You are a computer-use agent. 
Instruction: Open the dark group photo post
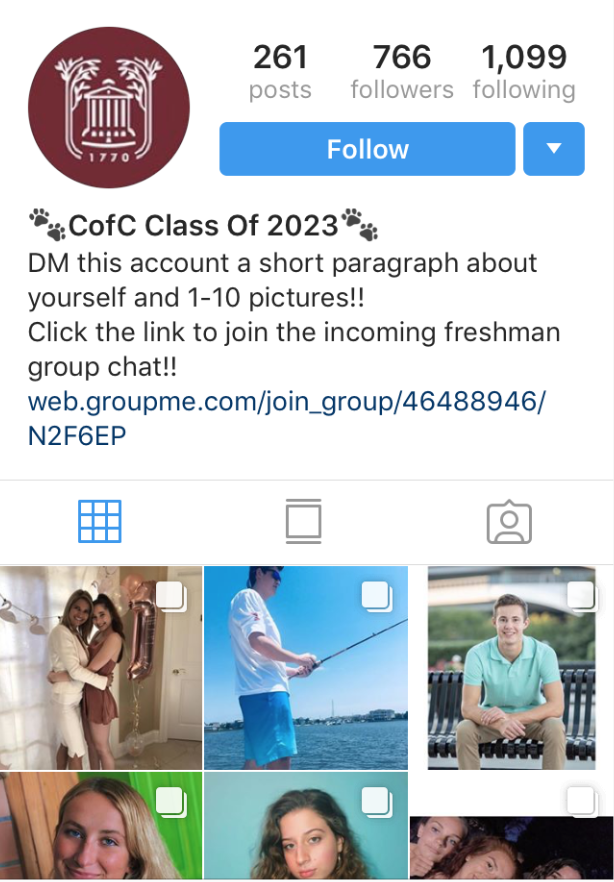pyautogui.click(x=511, y=845)
